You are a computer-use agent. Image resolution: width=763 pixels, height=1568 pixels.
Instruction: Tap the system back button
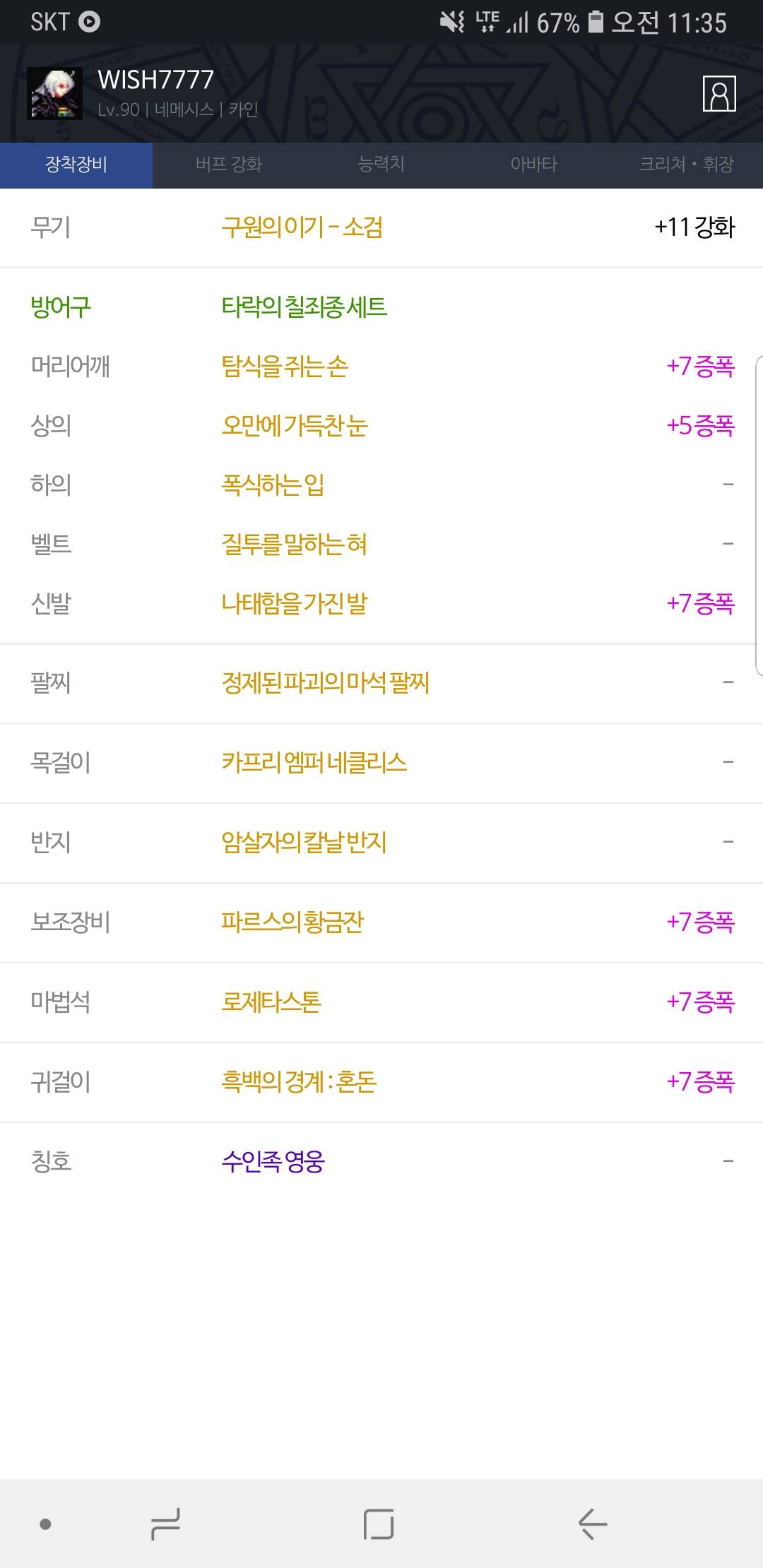(593, 1524)
